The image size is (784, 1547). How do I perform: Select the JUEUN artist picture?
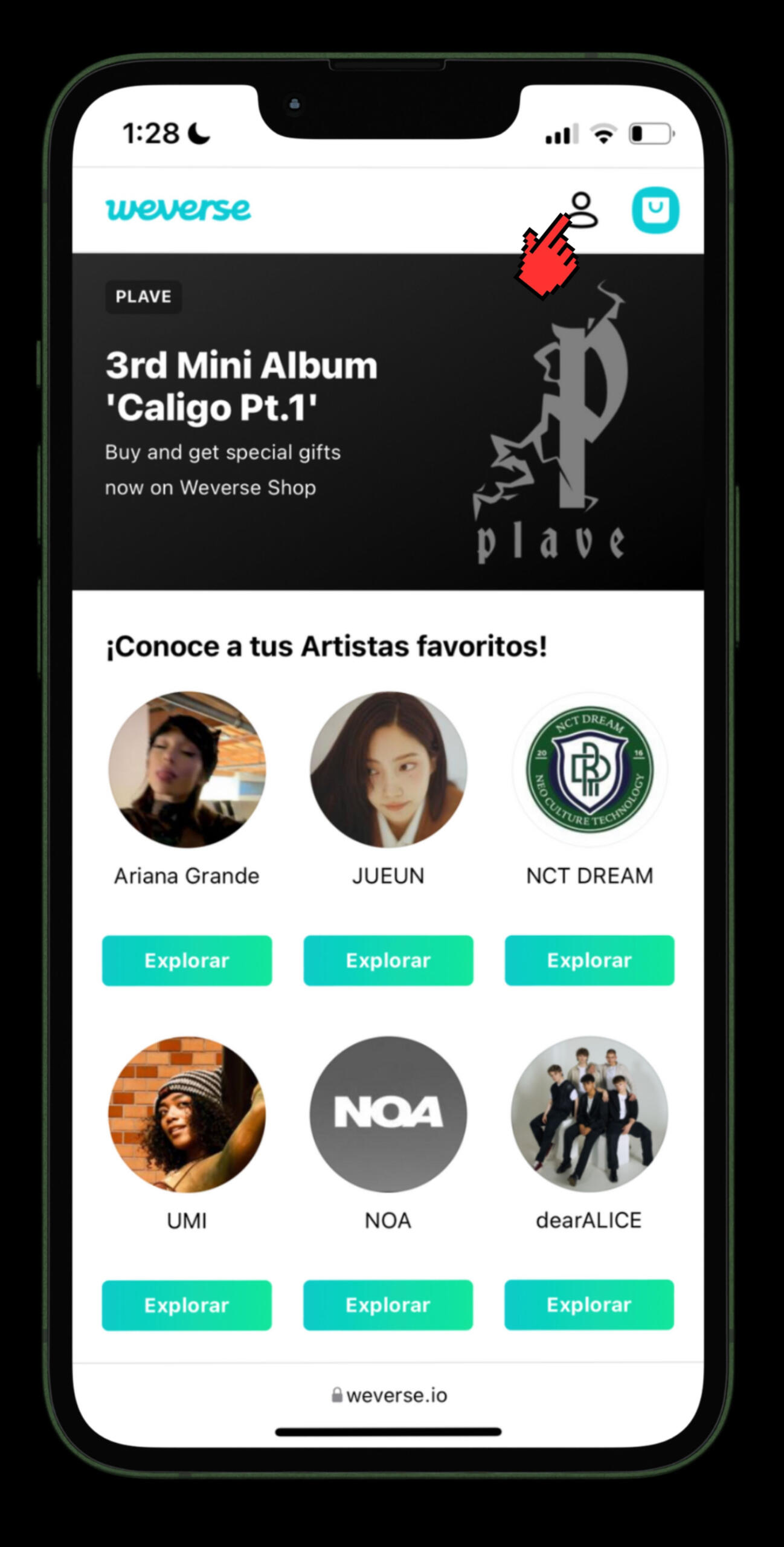coord(388,769)
